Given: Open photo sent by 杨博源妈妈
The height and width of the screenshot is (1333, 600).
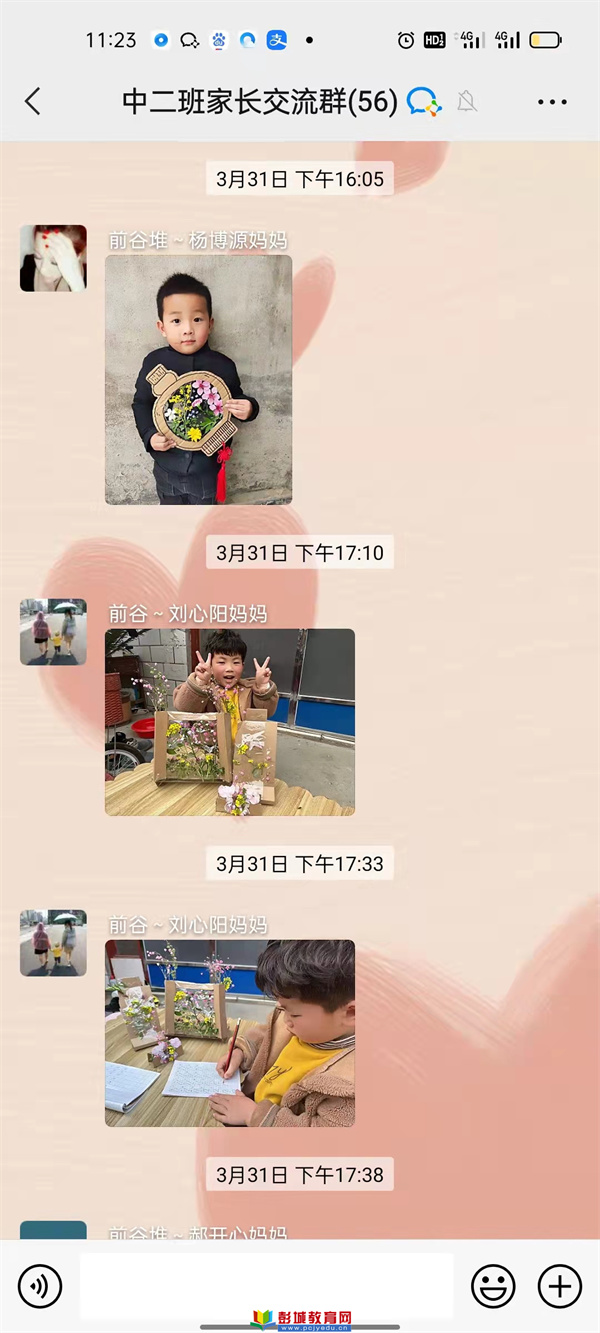Looking at the screenshot, I should (x=199, y=380).
